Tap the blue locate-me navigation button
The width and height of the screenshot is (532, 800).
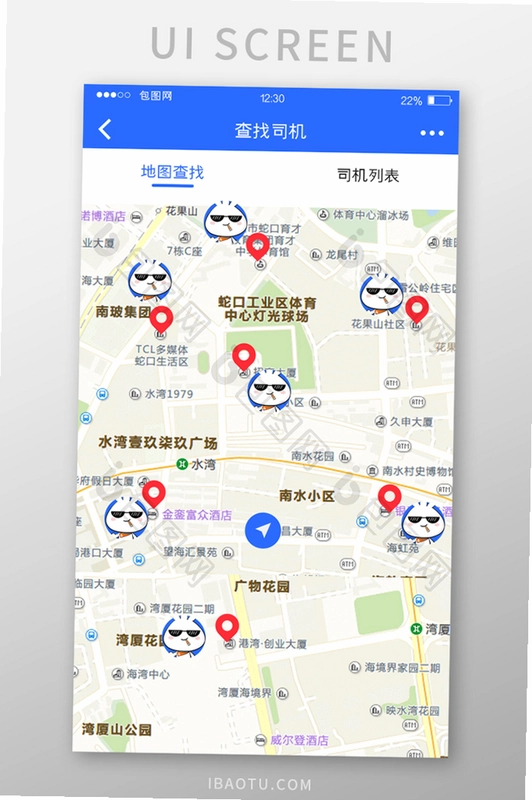click(x=263, y=531)
